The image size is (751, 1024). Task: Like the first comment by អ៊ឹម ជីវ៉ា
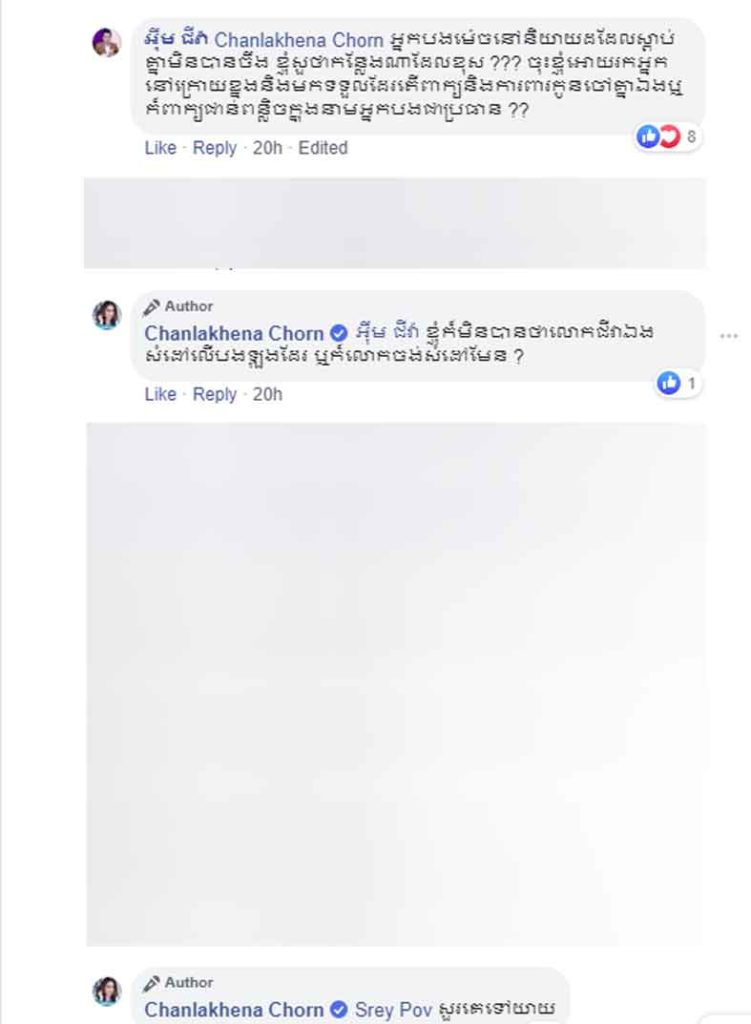160,148
